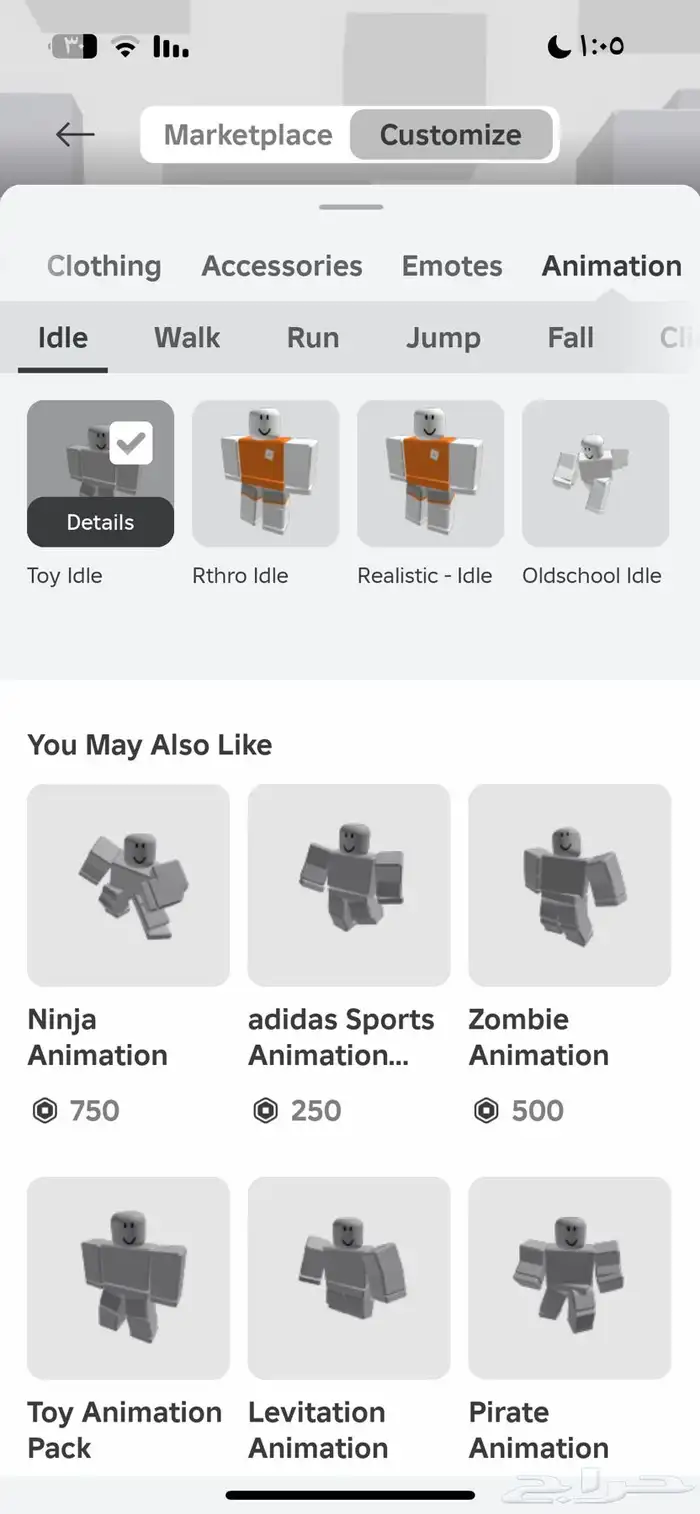700x1514 pixels.
Task: Open the Pirate Animation item
Action: pos(569,1278)
